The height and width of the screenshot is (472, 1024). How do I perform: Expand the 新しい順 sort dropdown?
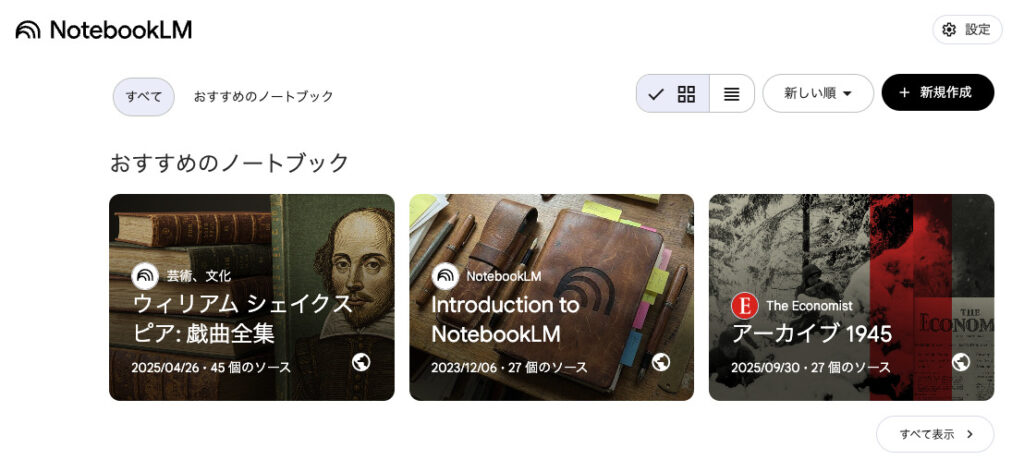coord(817,93)
